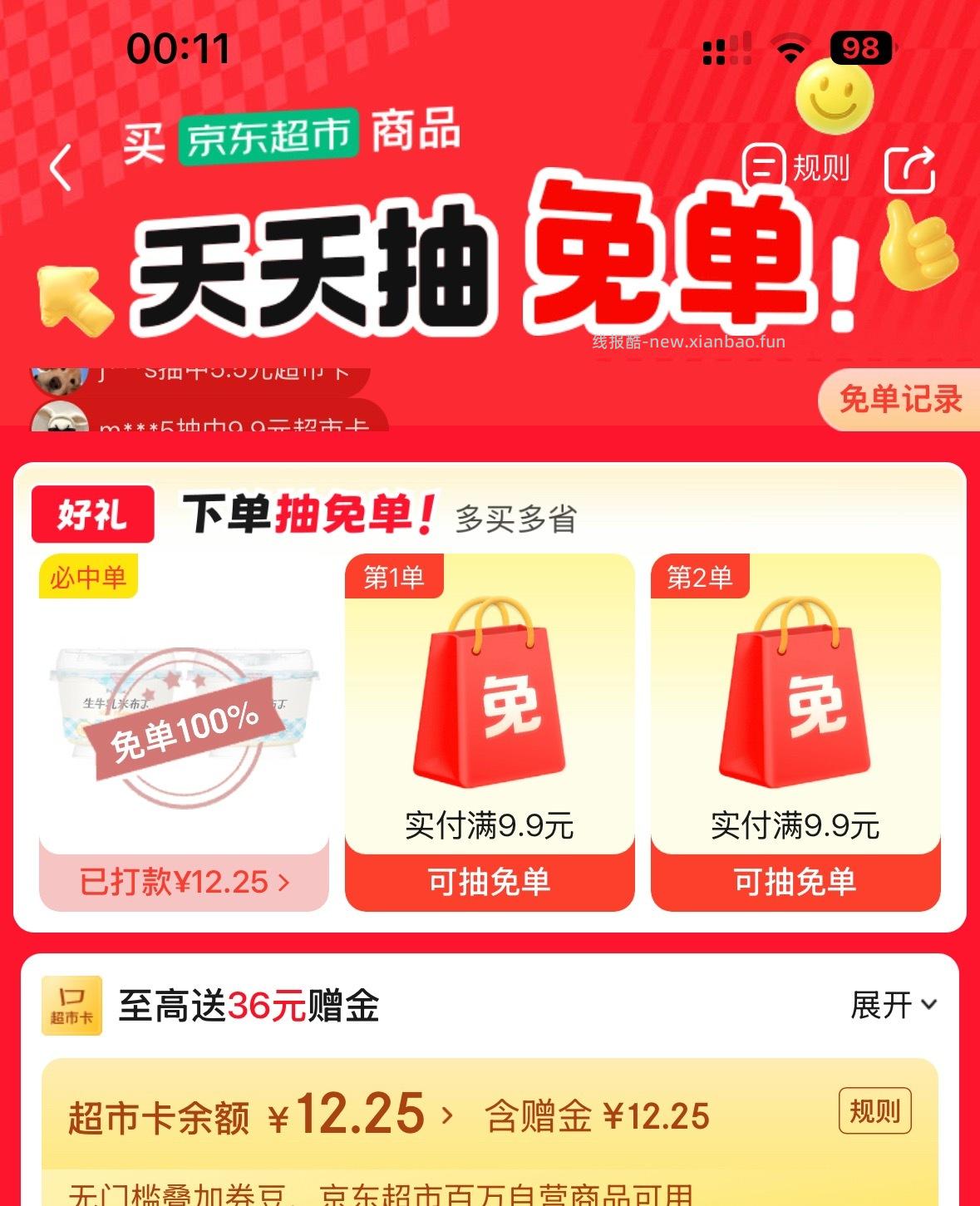Click the smiley face emoji icon

[x=835, y=100]
